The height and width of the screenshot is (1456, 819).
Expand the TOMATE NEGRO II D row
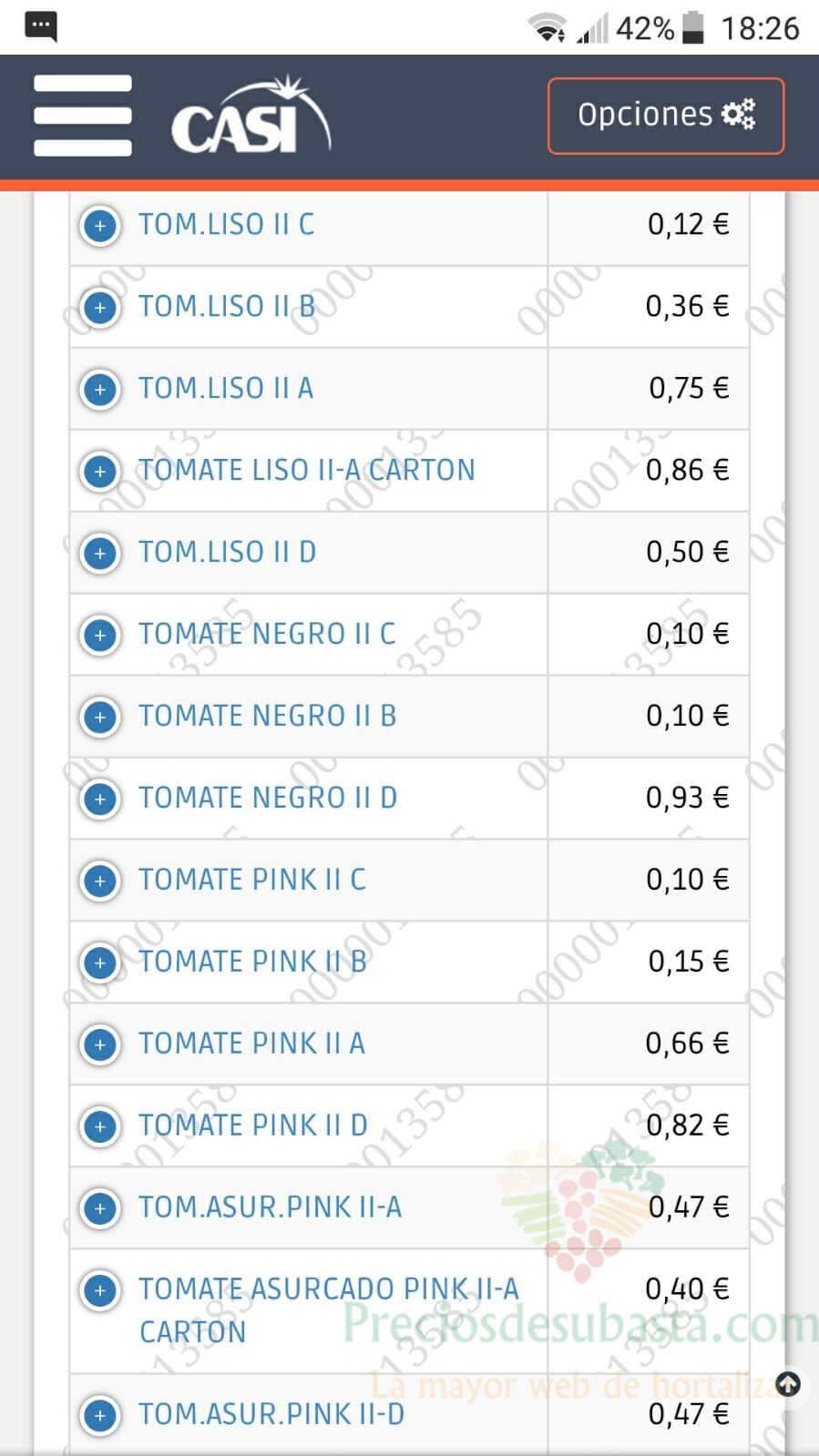[x=100, y=799]
